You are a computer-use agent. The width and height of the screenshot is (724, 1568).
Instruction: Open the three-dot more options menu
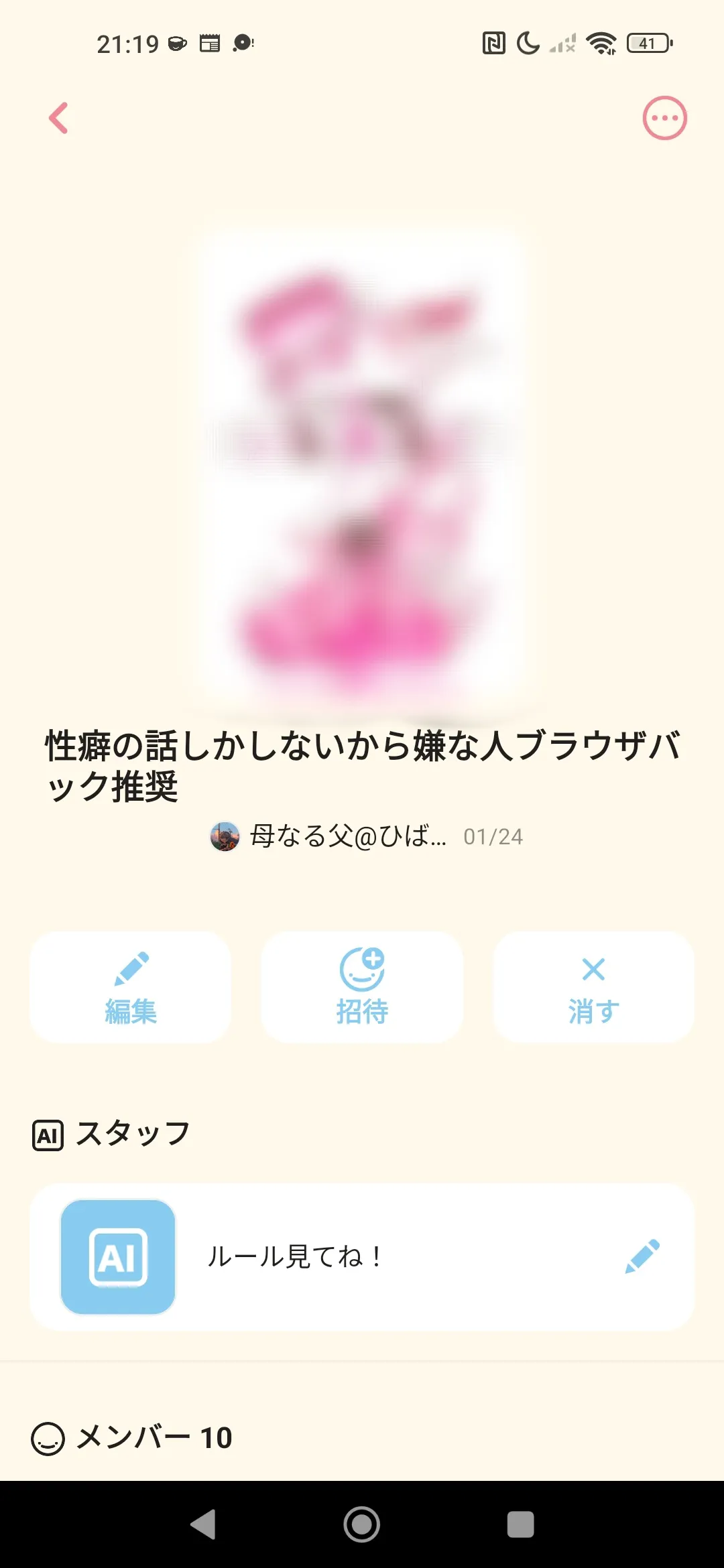point(664,118)
